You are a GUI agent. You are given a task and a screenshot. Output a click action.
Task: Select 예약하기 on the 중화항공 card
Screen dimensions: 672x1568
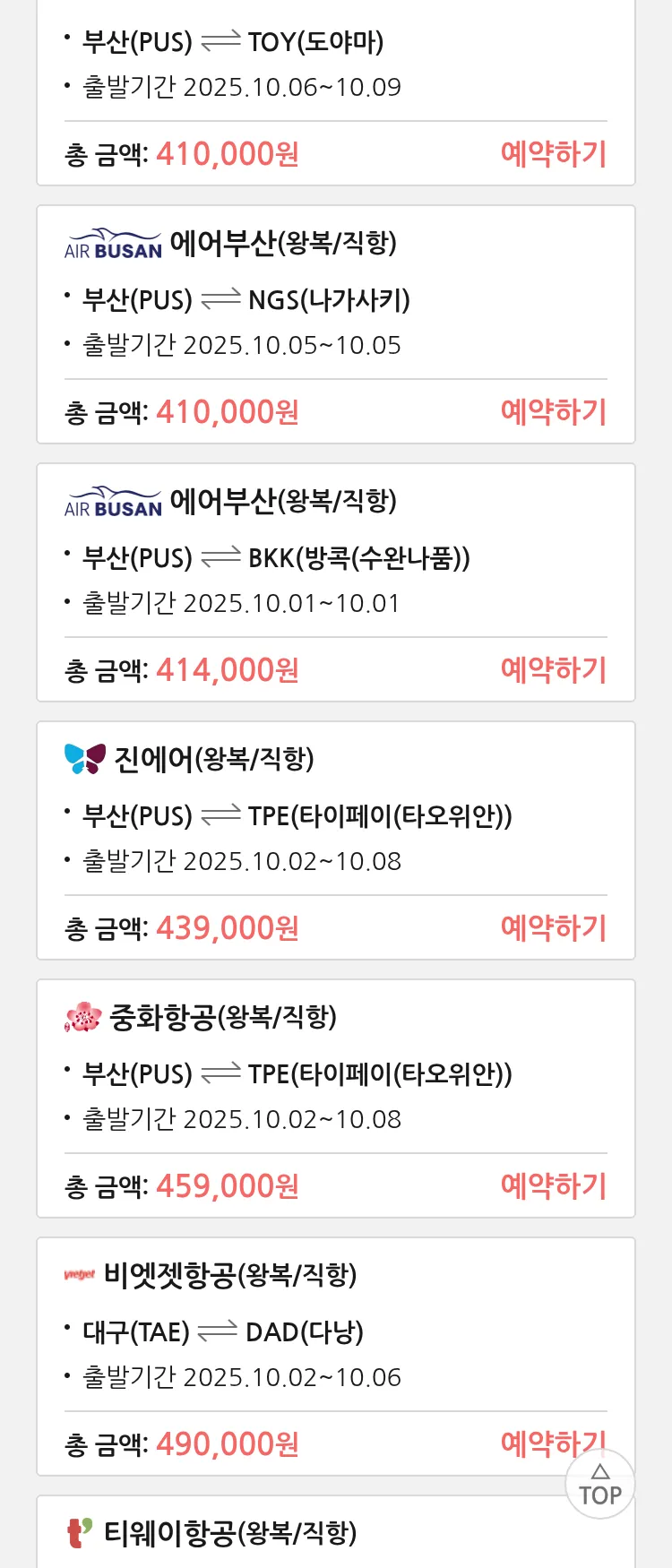point(553,1186)
